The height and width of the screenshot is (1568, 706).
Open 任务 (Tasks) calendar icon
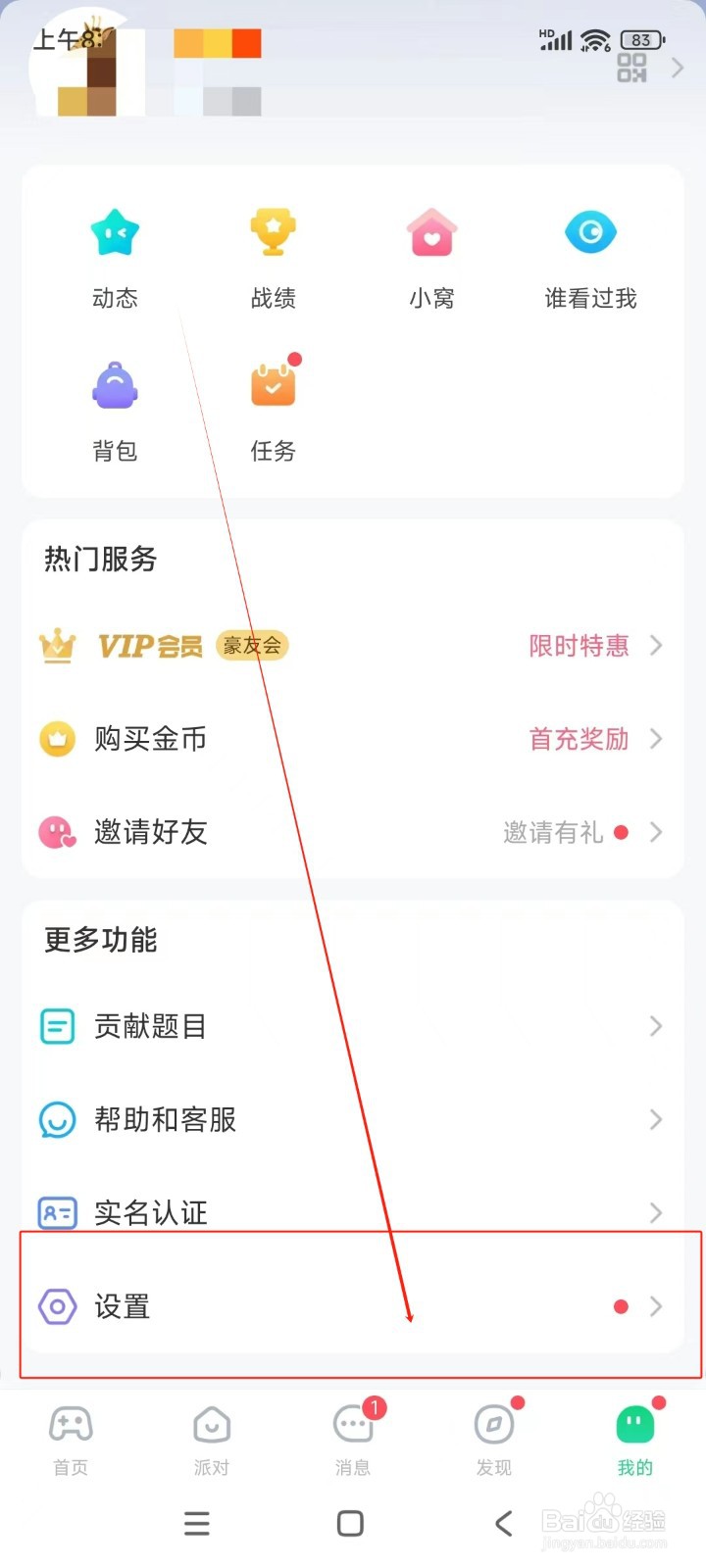click(x=273, y=384)
